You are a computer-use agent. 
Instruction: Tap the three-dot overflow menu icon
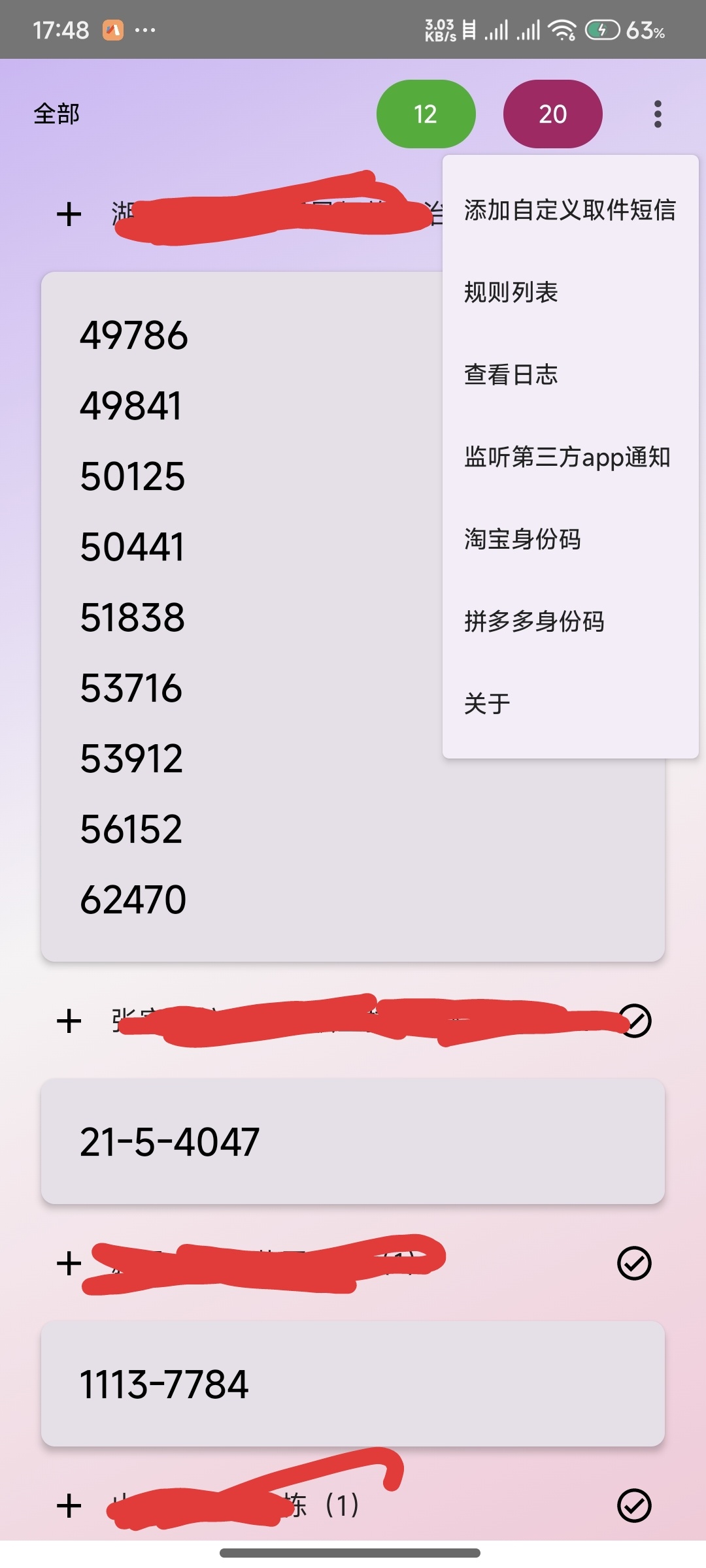pyautogui.click(x=658, y=114)
